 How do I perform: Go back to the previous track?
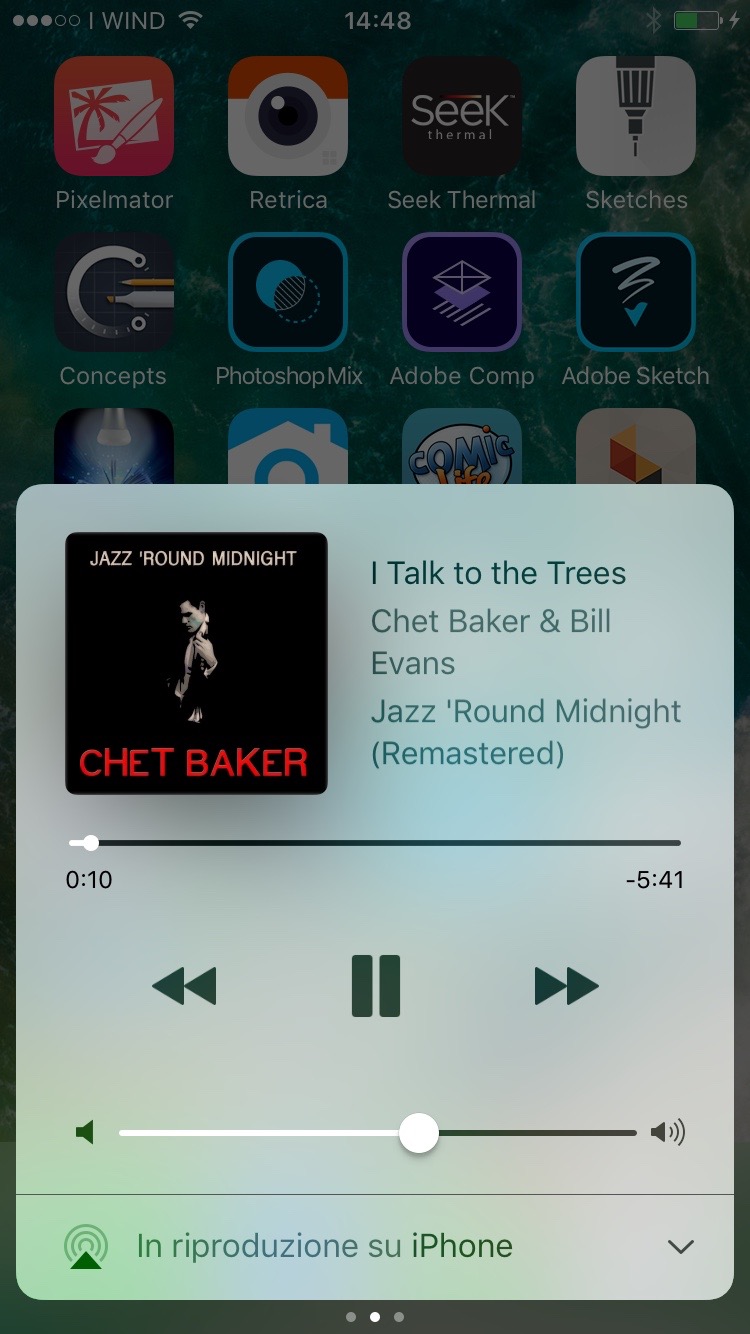[185, 986]
